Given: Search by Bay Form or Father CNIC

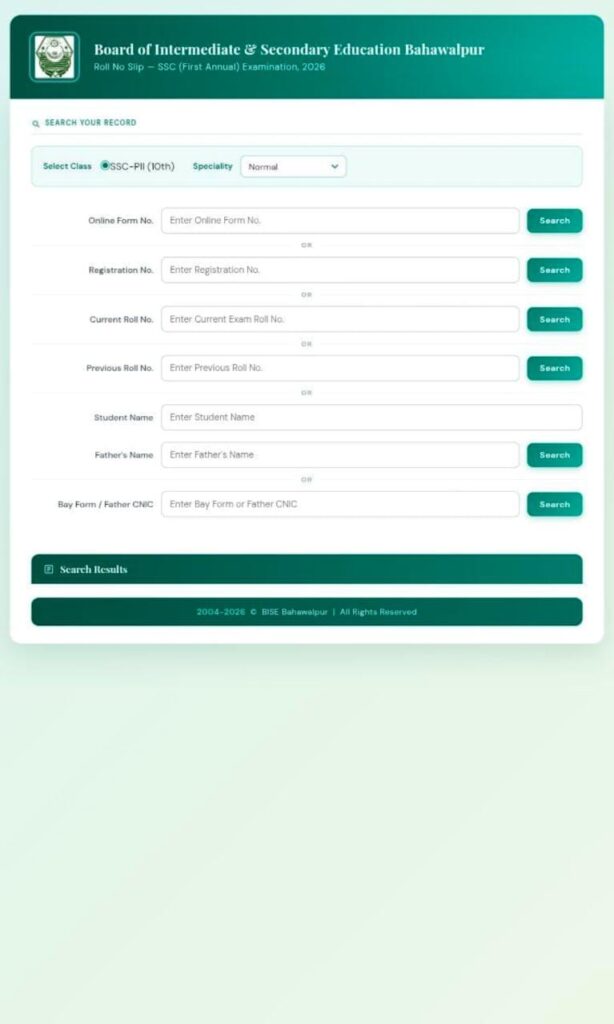Looking at the screenshot, I should (x=554, y=504).
